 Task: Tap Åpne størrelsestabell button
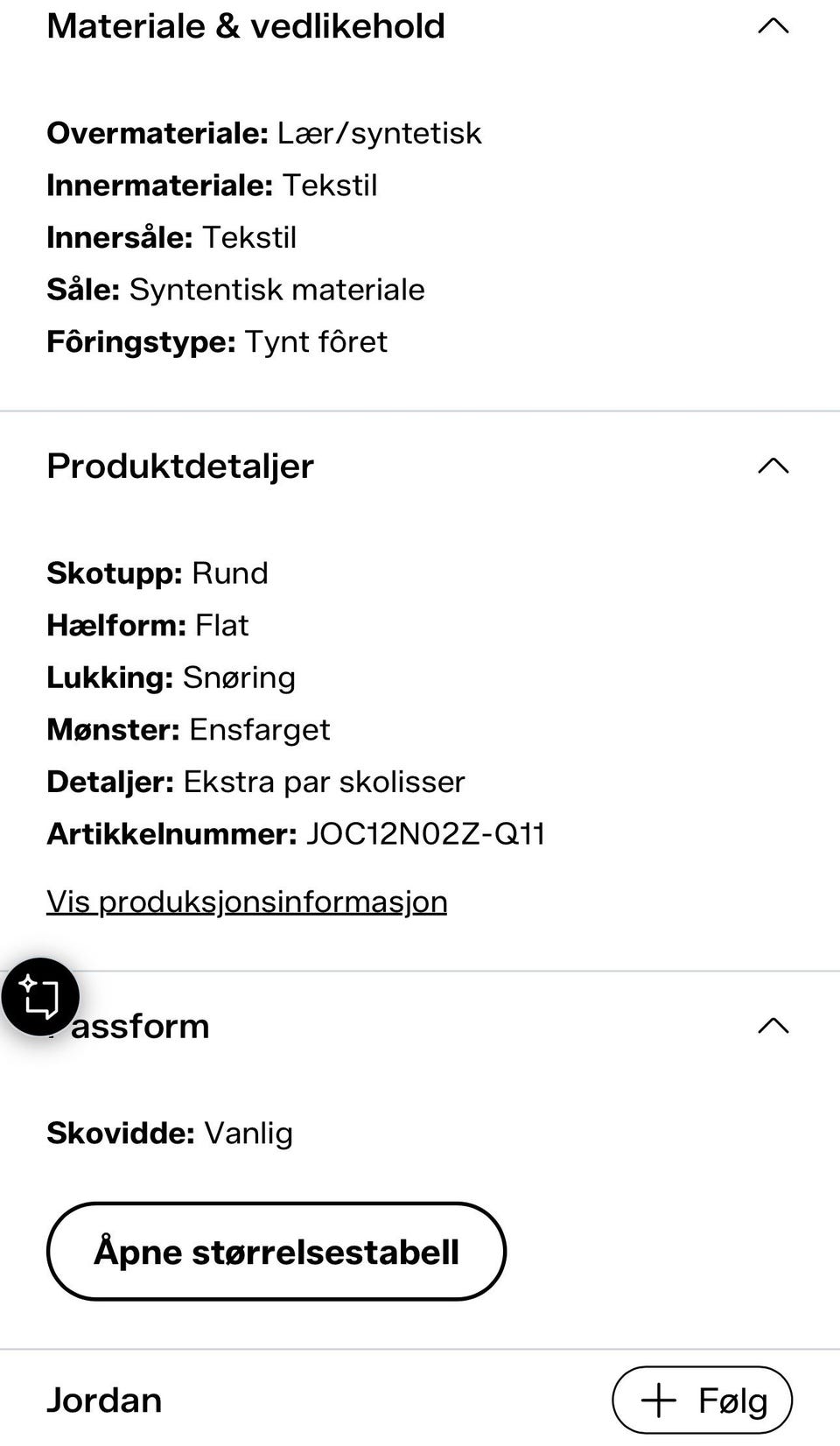coord(276,1252)
